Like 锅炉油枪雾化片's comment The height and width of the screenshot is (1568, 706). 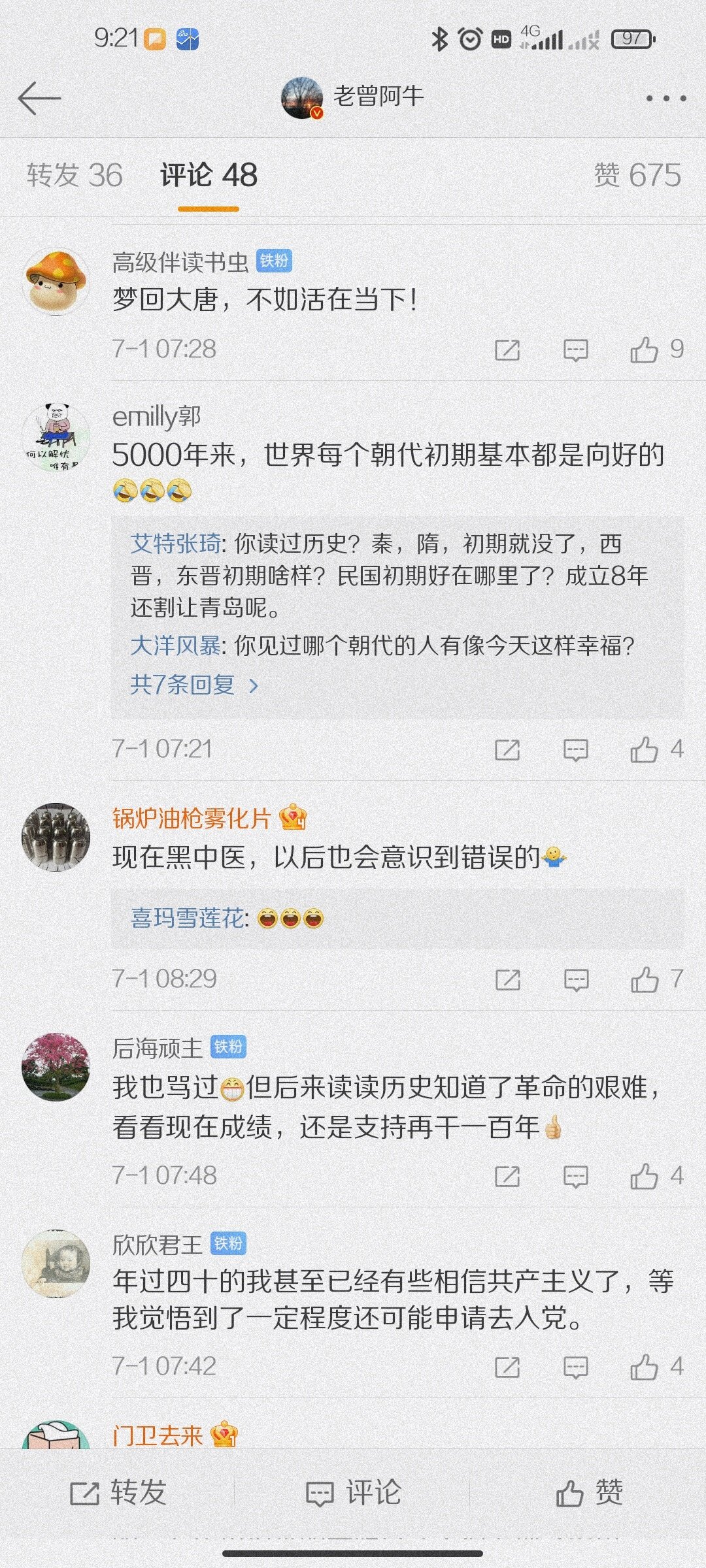point(645,979)
